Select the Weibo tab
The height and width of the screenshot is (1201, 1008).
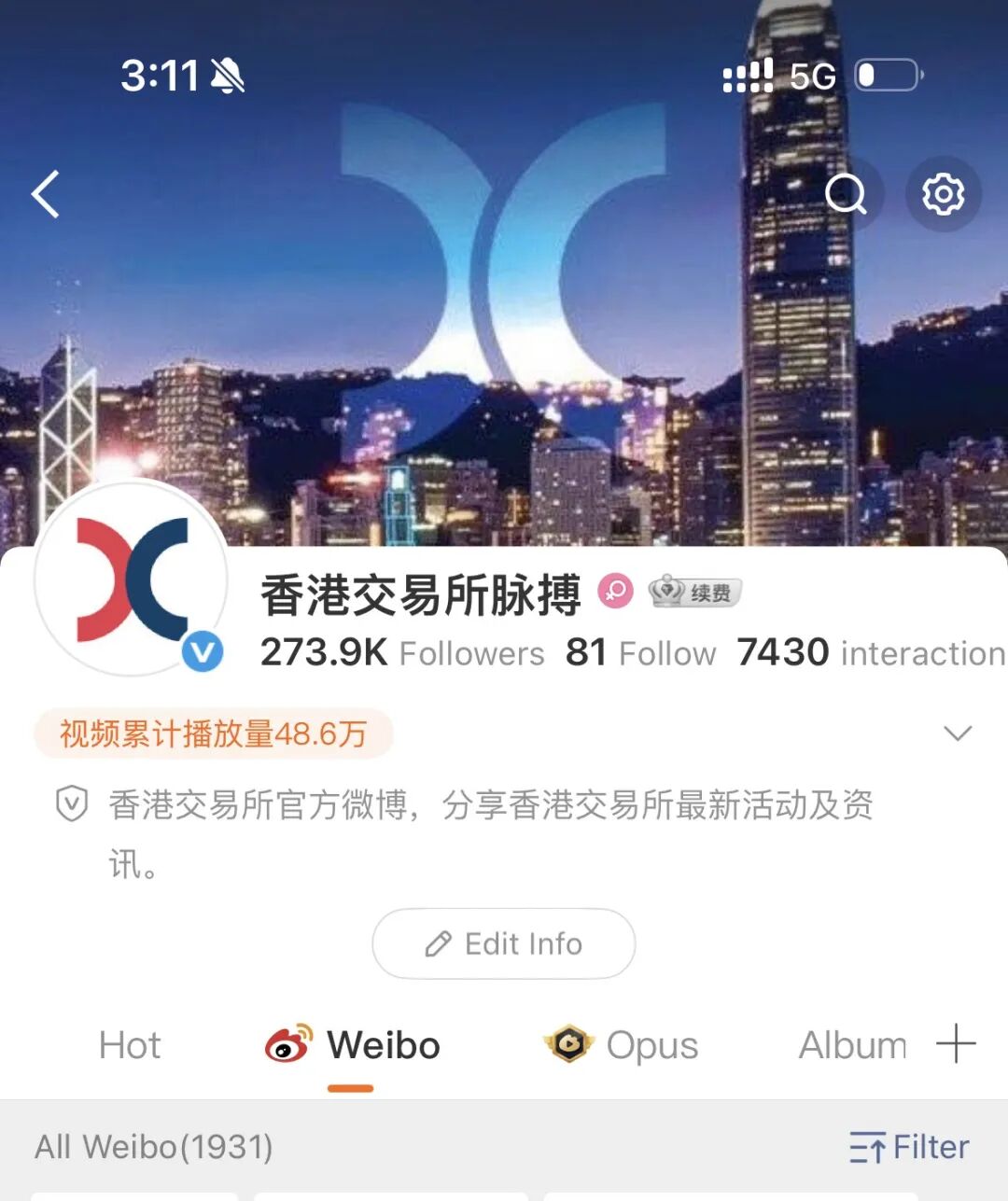coord(353,1045)
